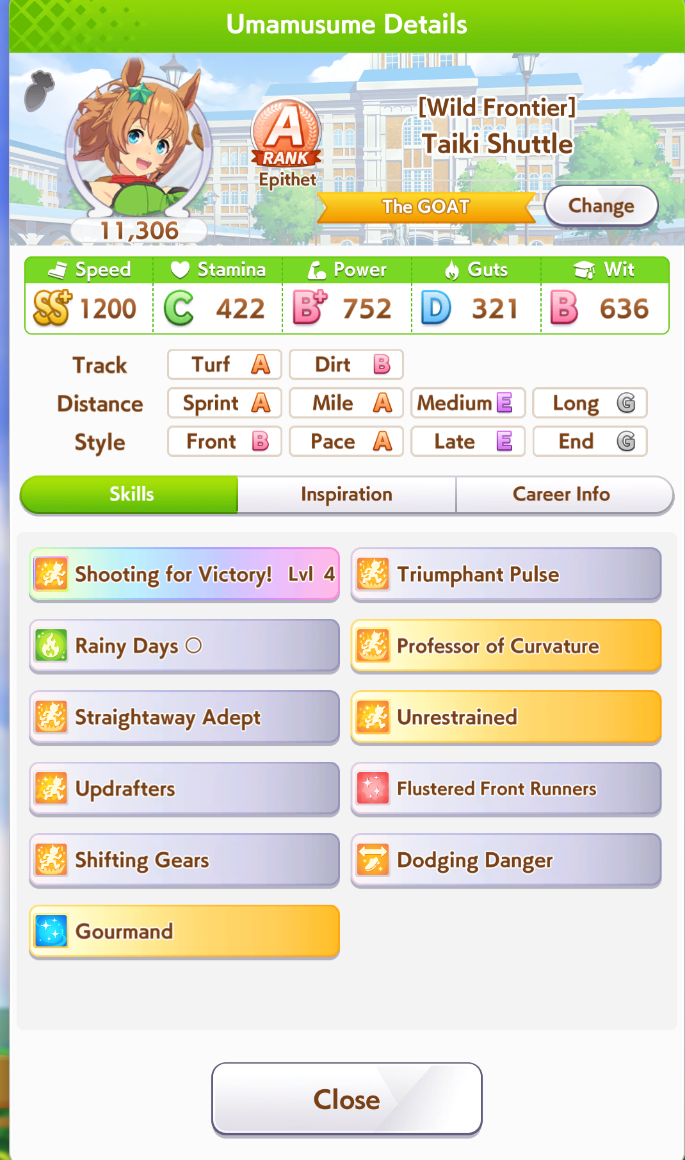The width and height of the screenshot is (685, 1160).
Task: View Shooting for Victory! skill details
Action: [184, 574]
